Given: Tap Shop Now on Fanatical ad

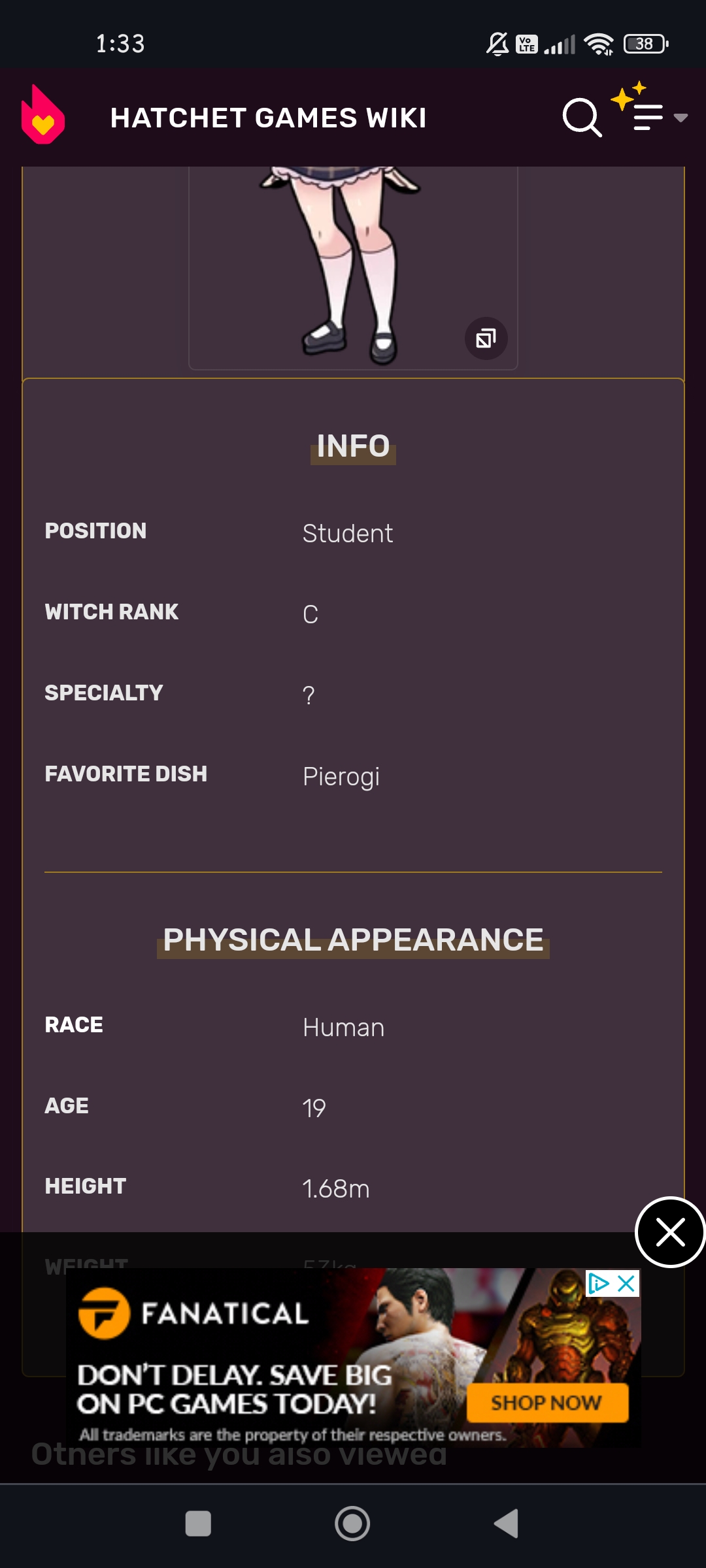Looking at the screenshot, I should [547, 1403].
